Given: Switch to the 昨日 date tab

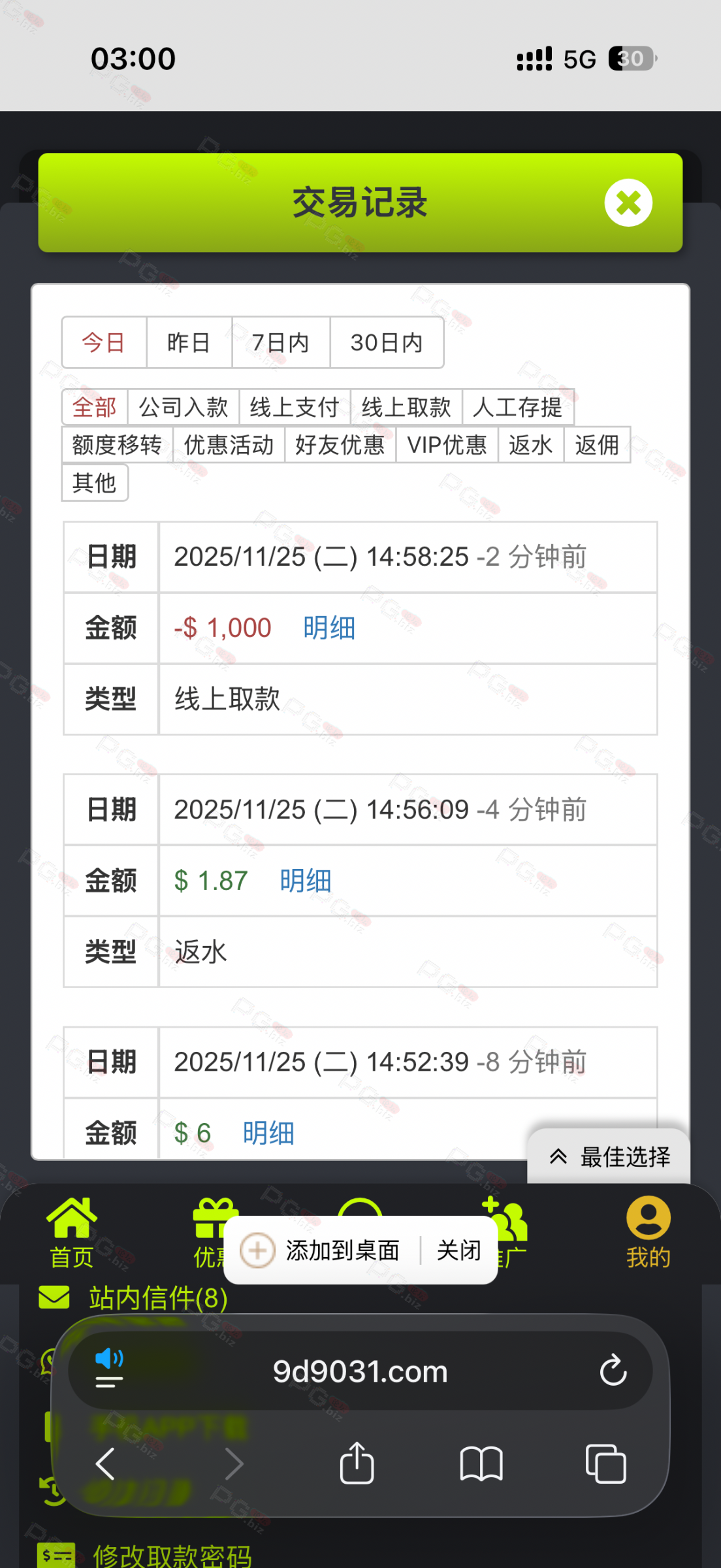Looking at the screenshot, I should 189,342.
